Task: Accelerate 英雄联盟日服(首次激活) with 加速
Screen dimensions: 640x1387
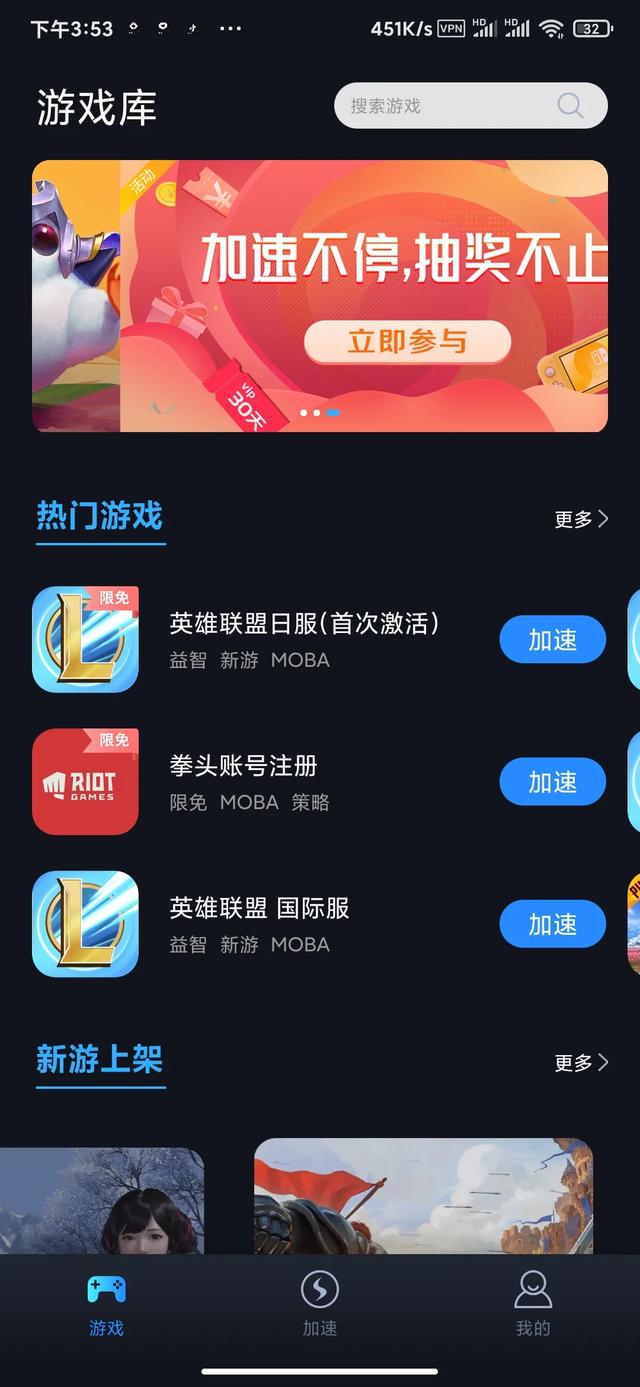Action: pos(553,640)
